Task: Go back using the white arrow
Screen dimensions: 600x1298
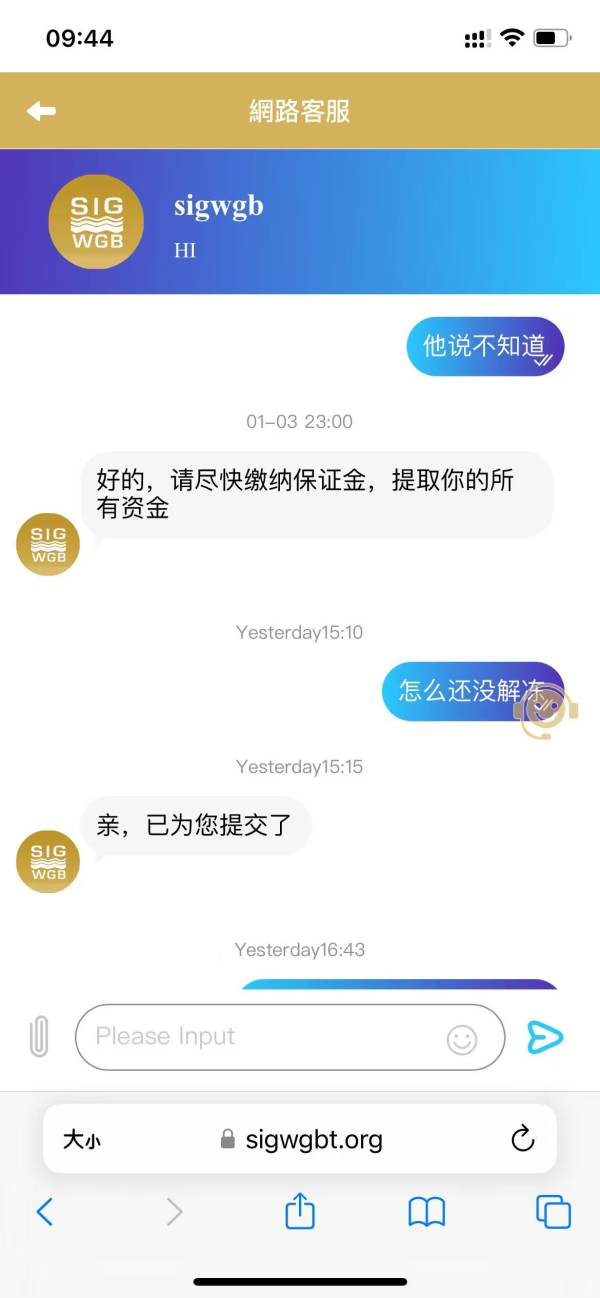Action: [x=41, y=111]
